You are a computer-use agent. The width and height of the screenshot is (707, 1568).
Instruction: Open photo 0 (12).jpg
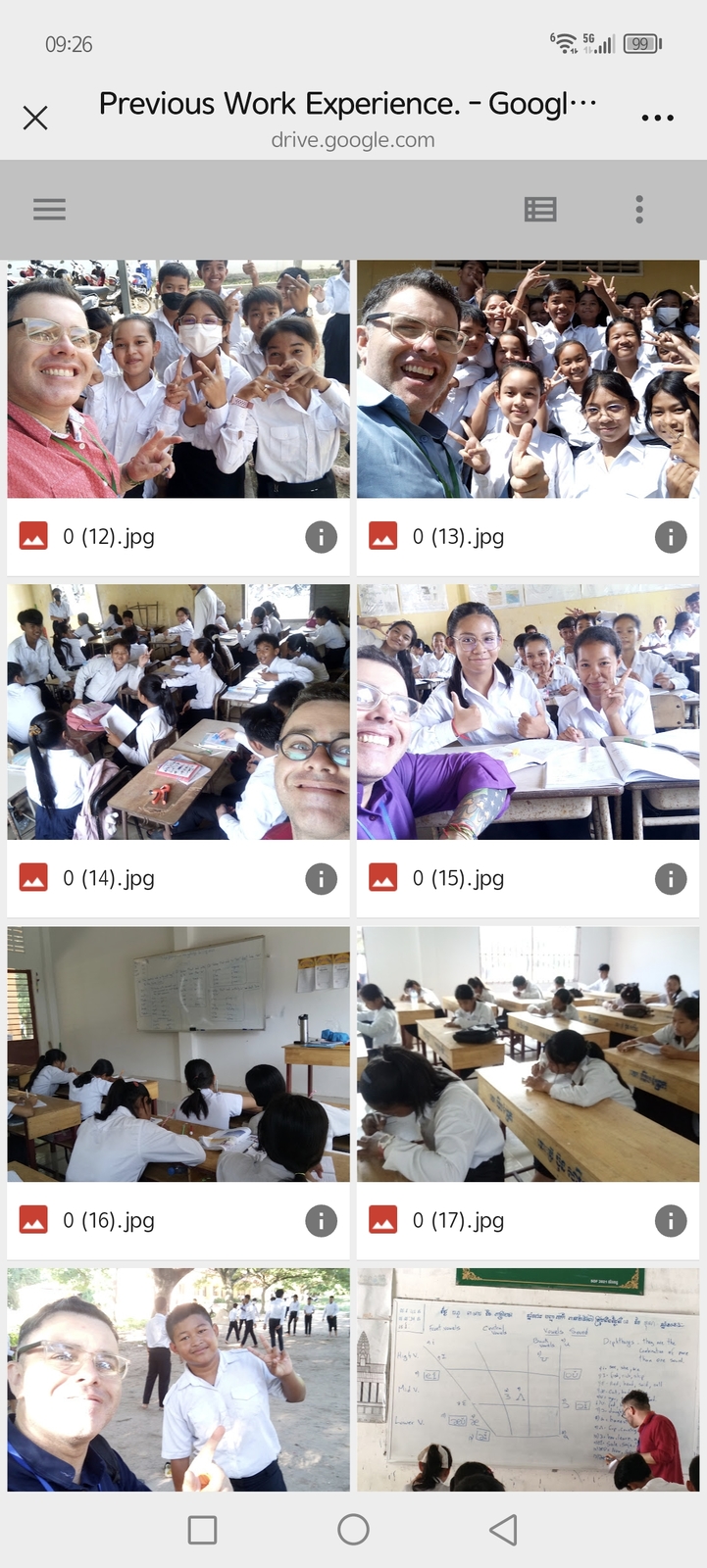click(178, 379)
